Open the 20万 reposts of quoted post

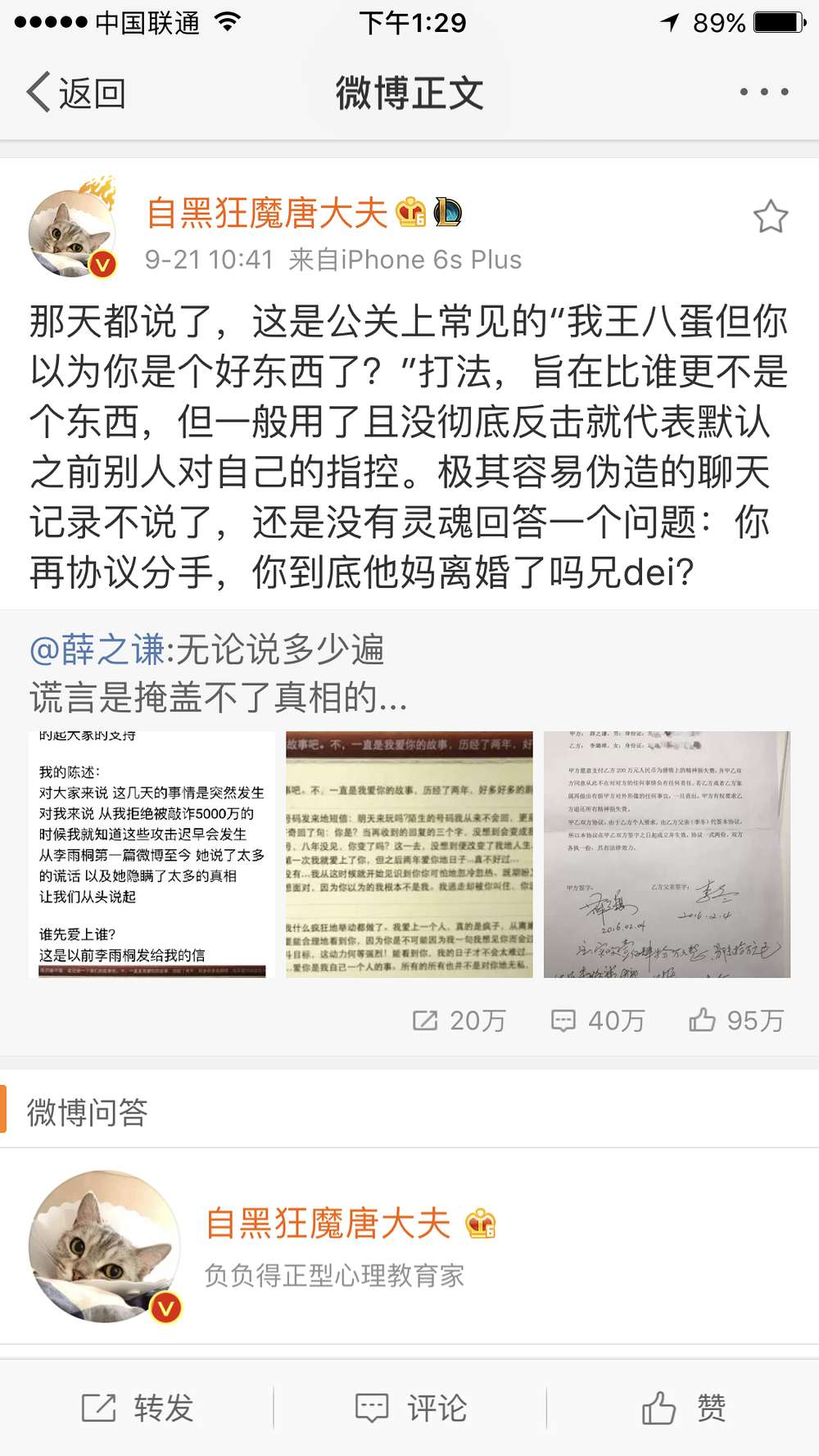(459, 1020)
